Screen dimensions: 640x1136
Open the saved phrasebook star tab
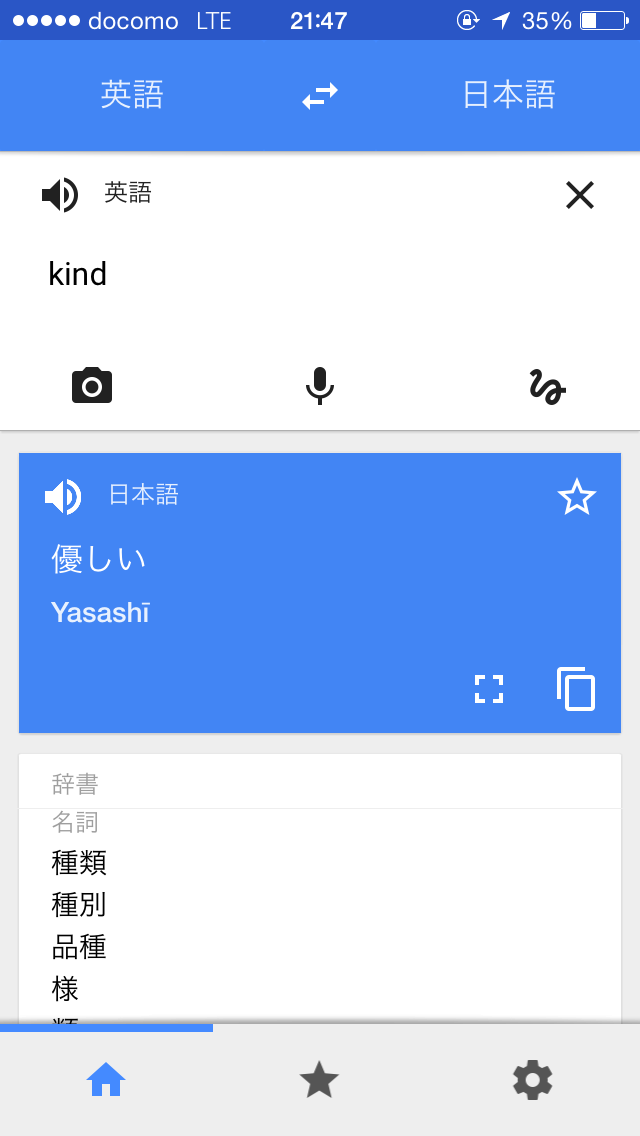(x=320, y=1080)
